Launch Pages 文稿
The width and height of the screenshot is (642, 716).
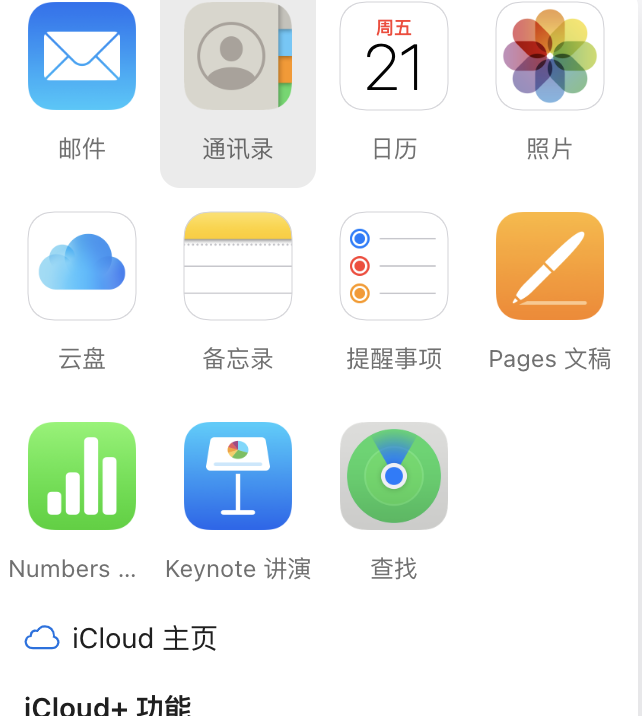pyautogui.click(x=550, y=267)
